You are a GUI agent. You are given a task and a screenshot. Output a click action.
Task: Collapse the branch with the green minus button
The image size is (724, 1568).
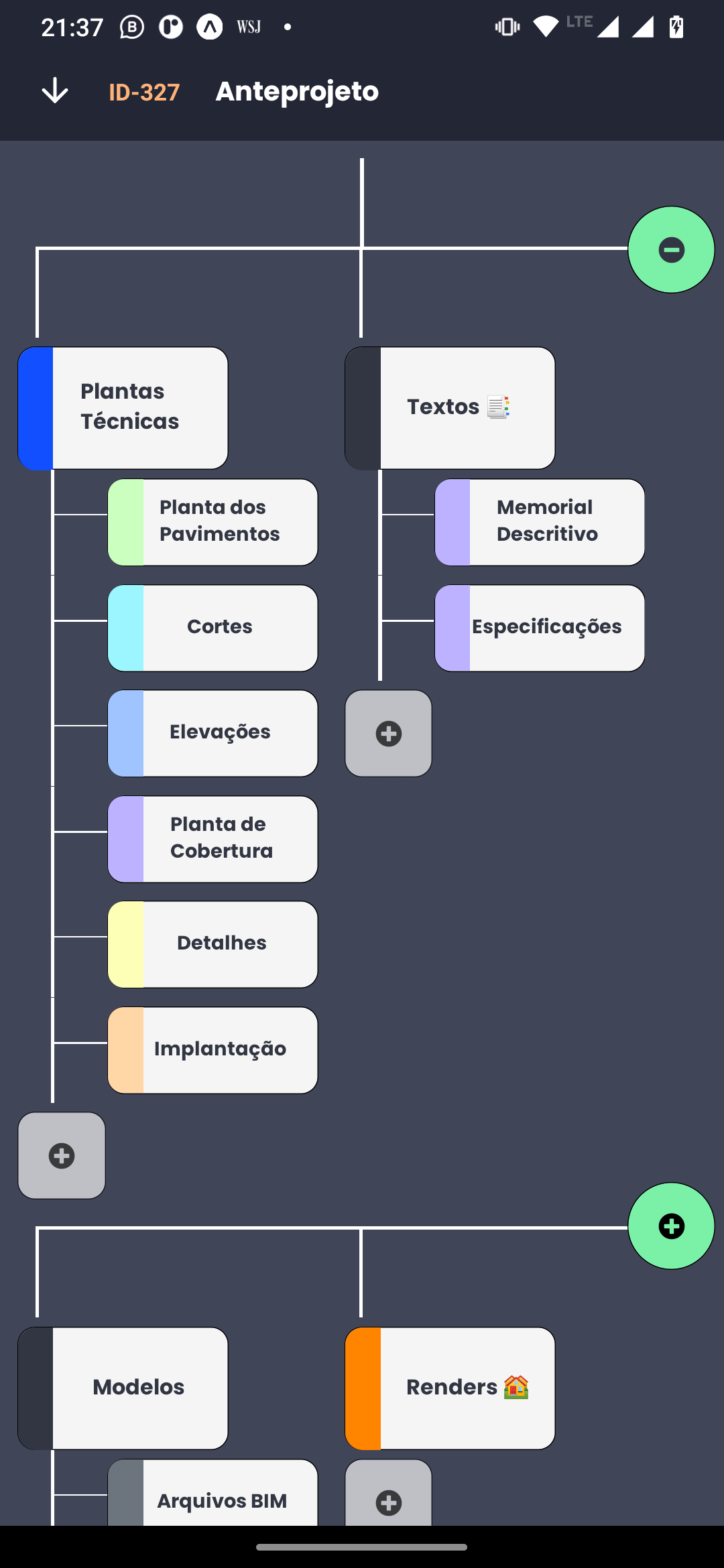pos(671,250)
